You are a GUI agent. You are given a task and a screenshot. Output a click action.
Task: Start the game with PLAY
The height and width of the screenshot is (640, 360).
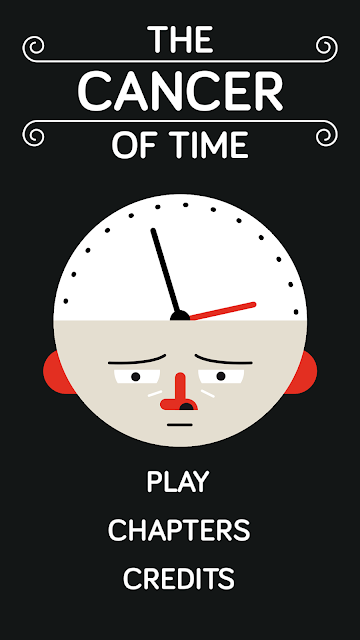[x=178, y=481]
